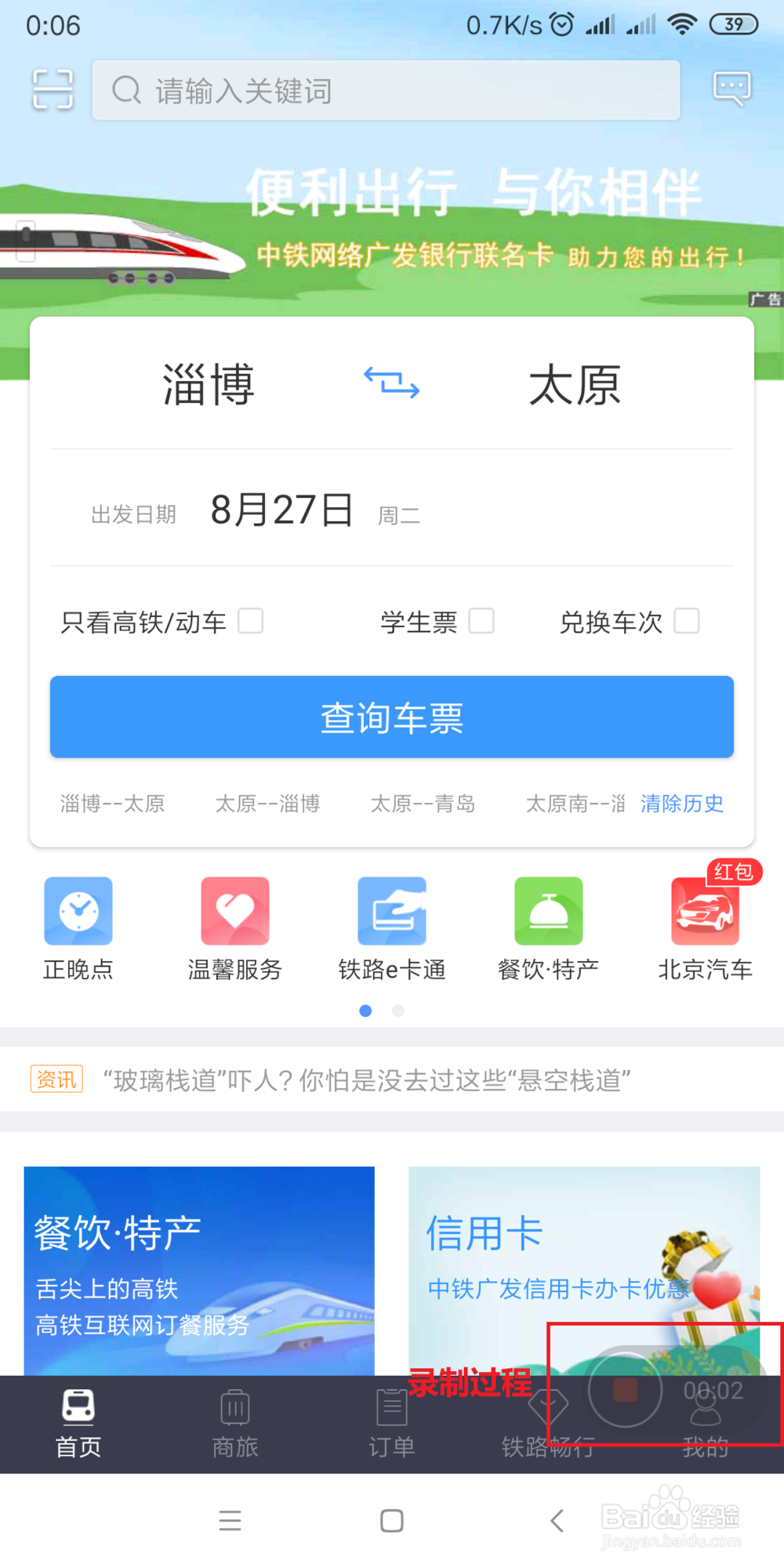Check the 学生票 student ticket option

tap(482, 621)
